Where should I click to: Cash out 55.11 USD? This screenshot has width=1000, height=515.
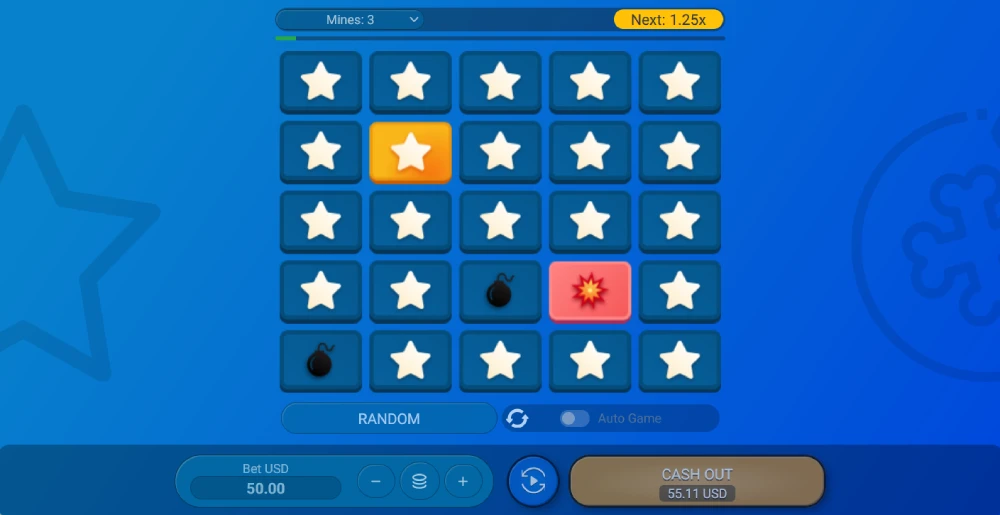[697, 482]
